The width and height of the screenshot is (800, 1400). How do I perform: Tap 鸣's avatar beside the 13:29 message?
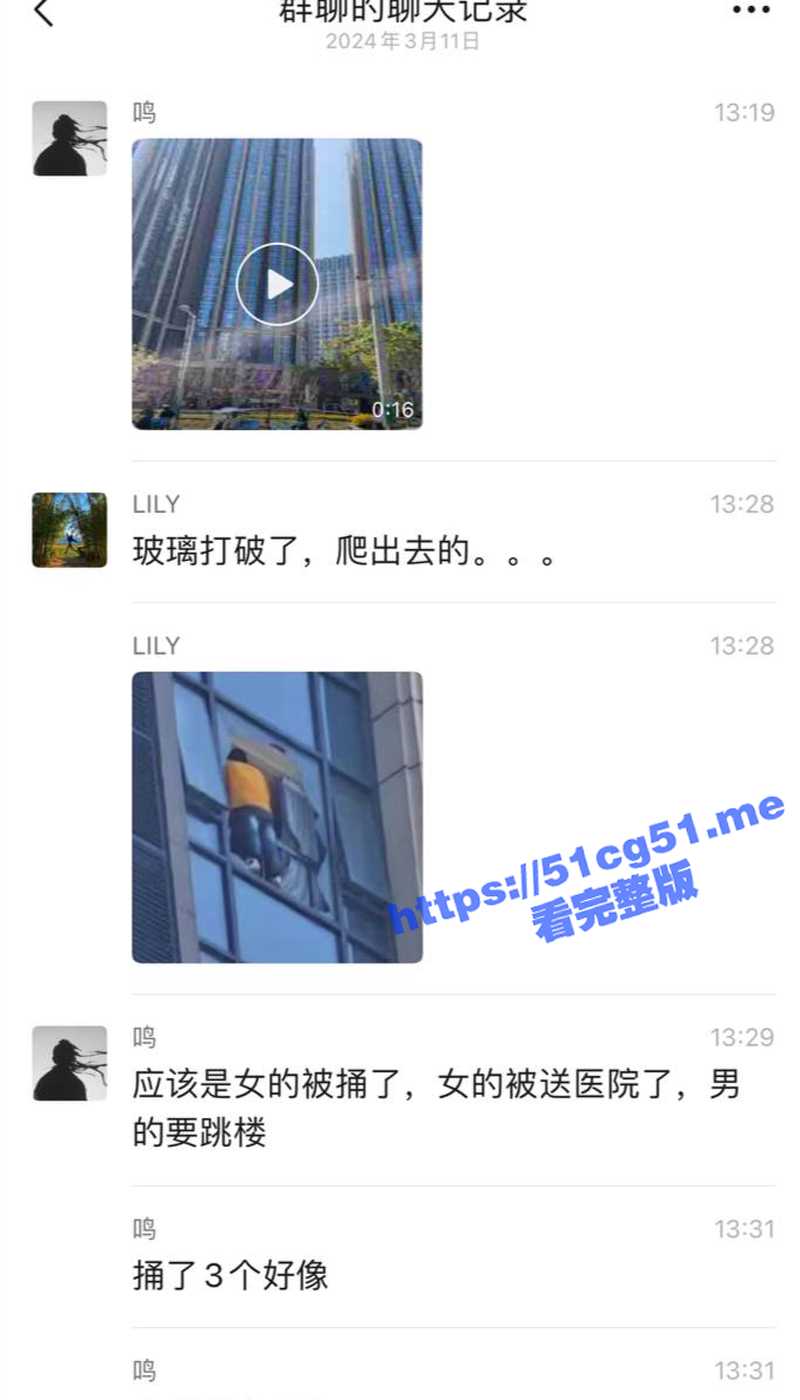coord(69,1063)
